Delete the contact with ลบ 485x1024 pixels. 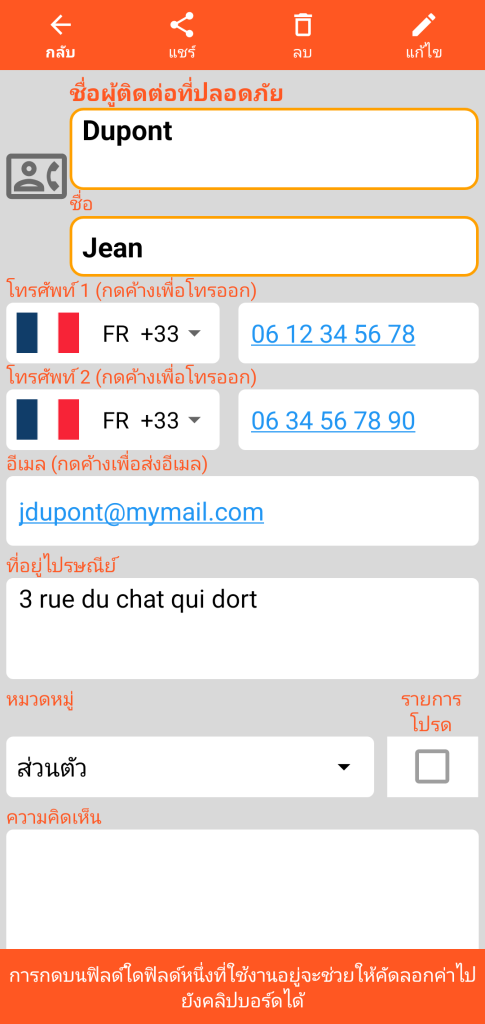[302, 35]
